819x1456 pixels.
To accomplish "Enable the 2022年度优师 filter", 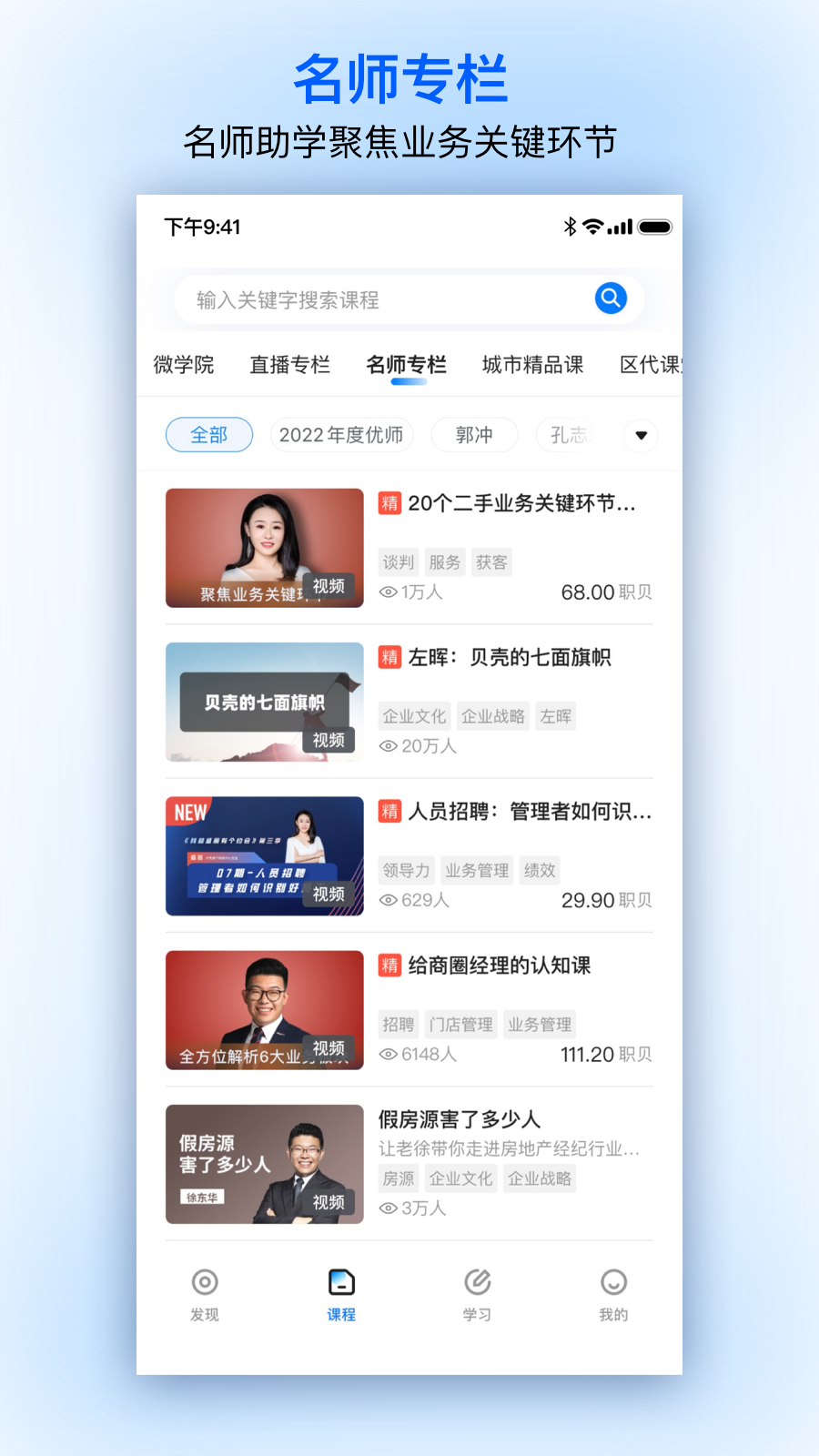I will pyautogui.click(x=342, y=434).
